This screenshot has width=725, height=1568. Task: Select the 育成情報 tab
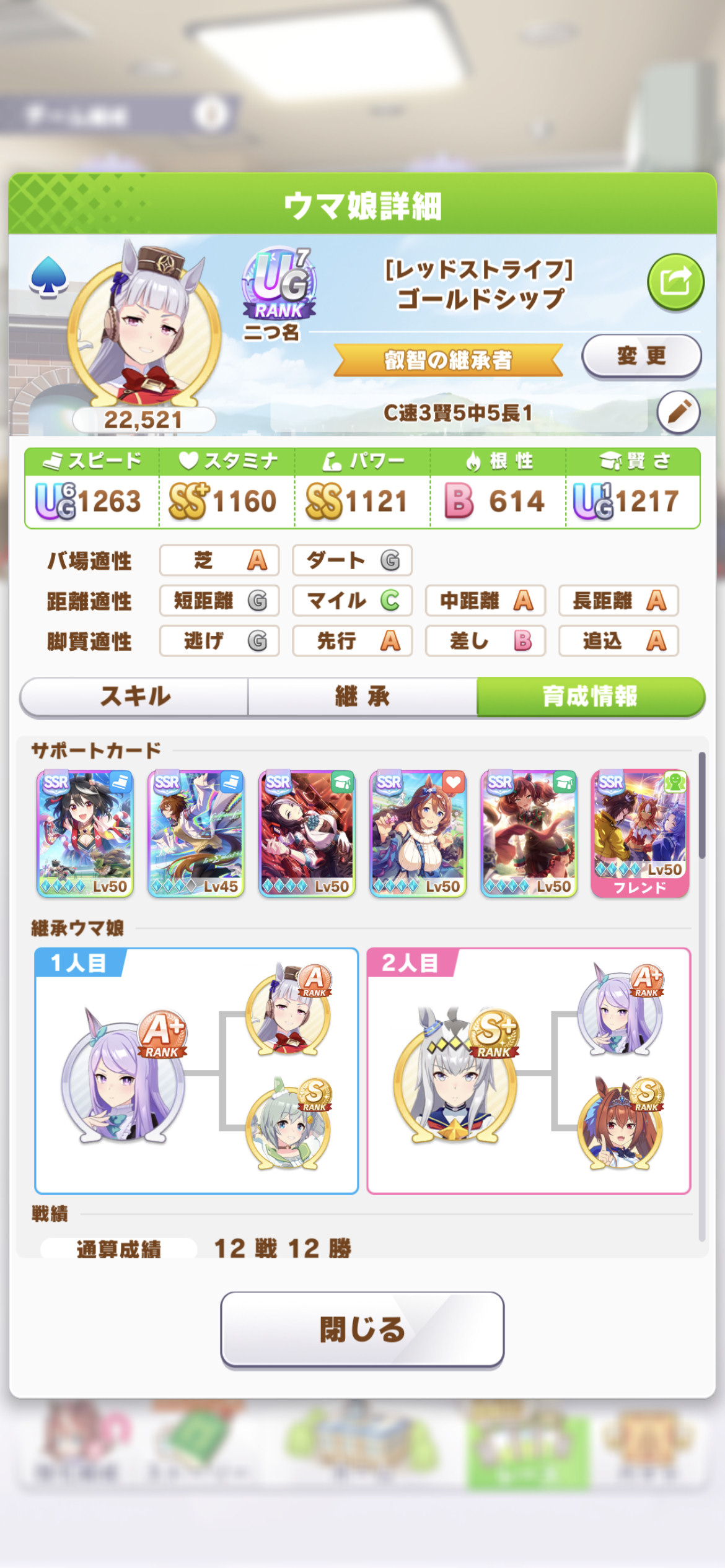click(x=591, y=696)
